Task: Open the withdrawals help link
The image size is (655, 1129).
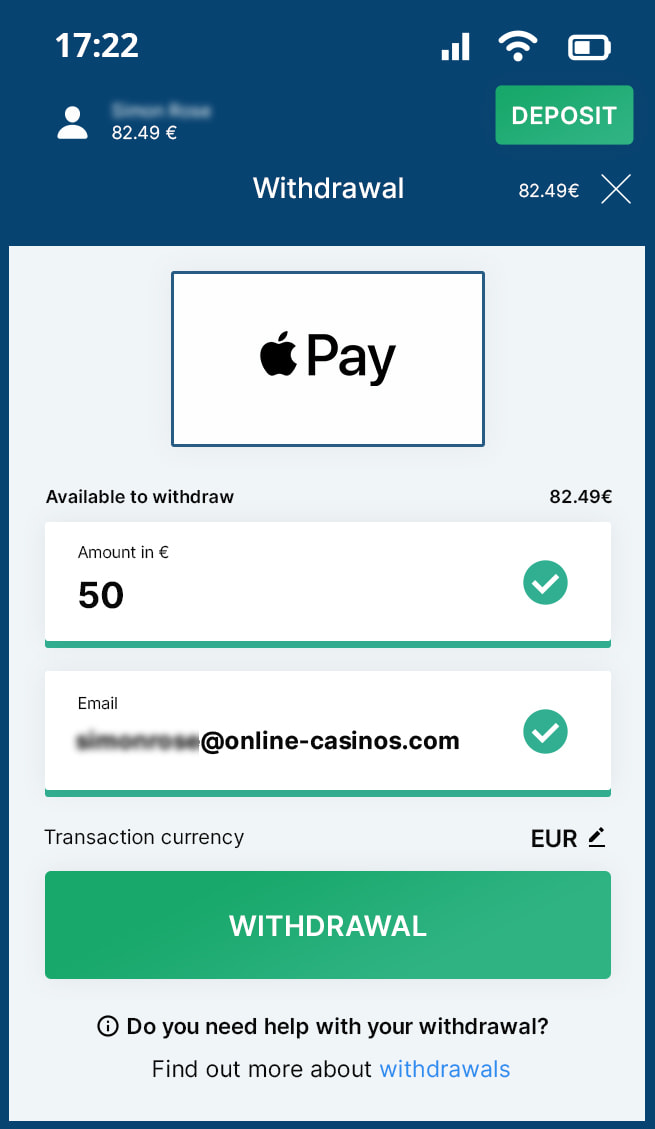Action: click(x=445, y=1069)
